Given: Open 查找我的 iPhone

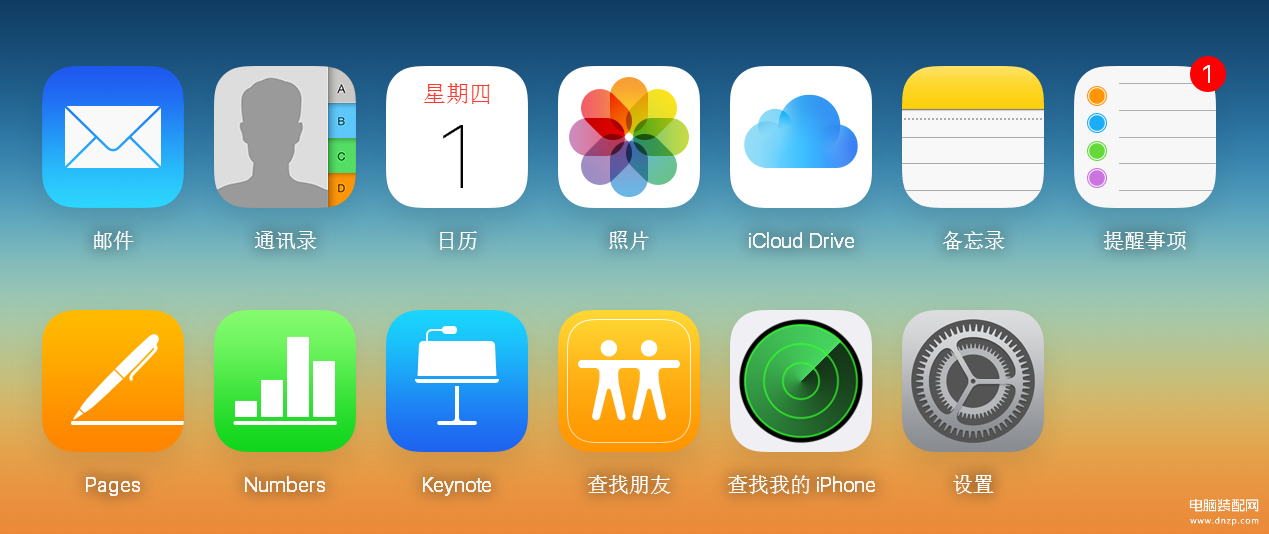Looking at the screenshot, I should (801, 381).
